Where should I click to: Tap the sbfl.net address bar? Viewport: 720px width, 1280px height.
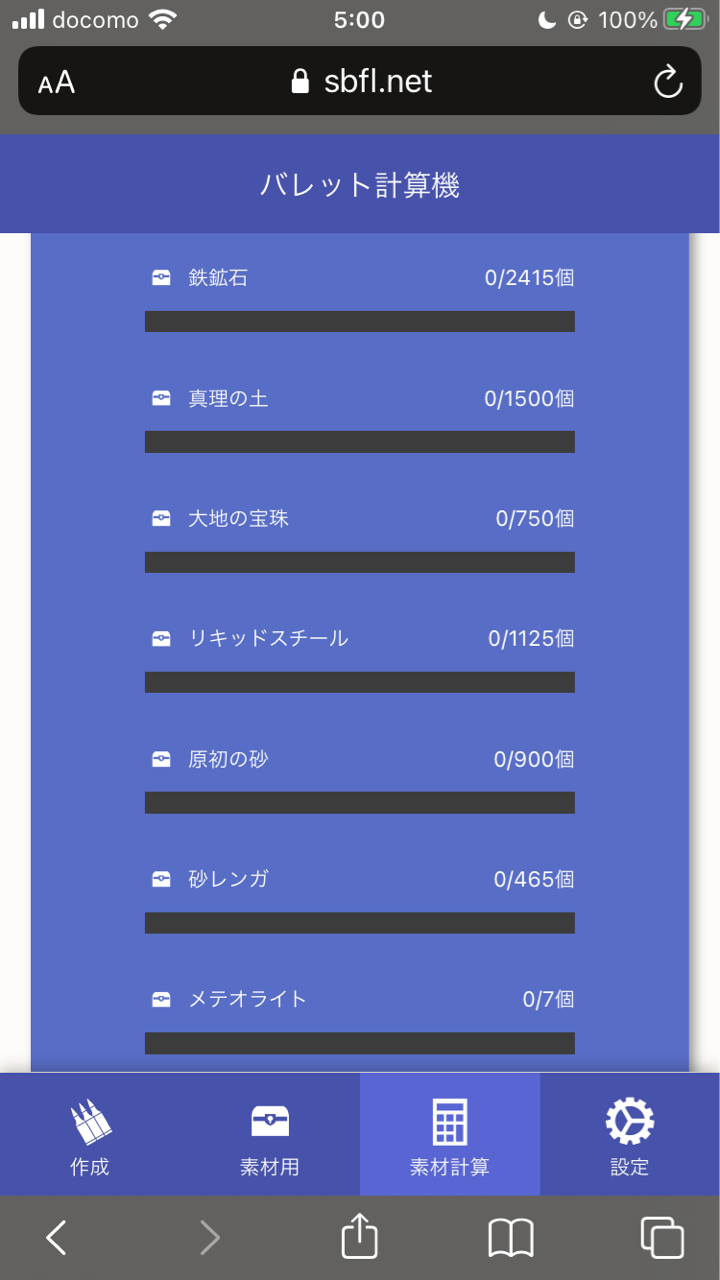click(360, 82)
